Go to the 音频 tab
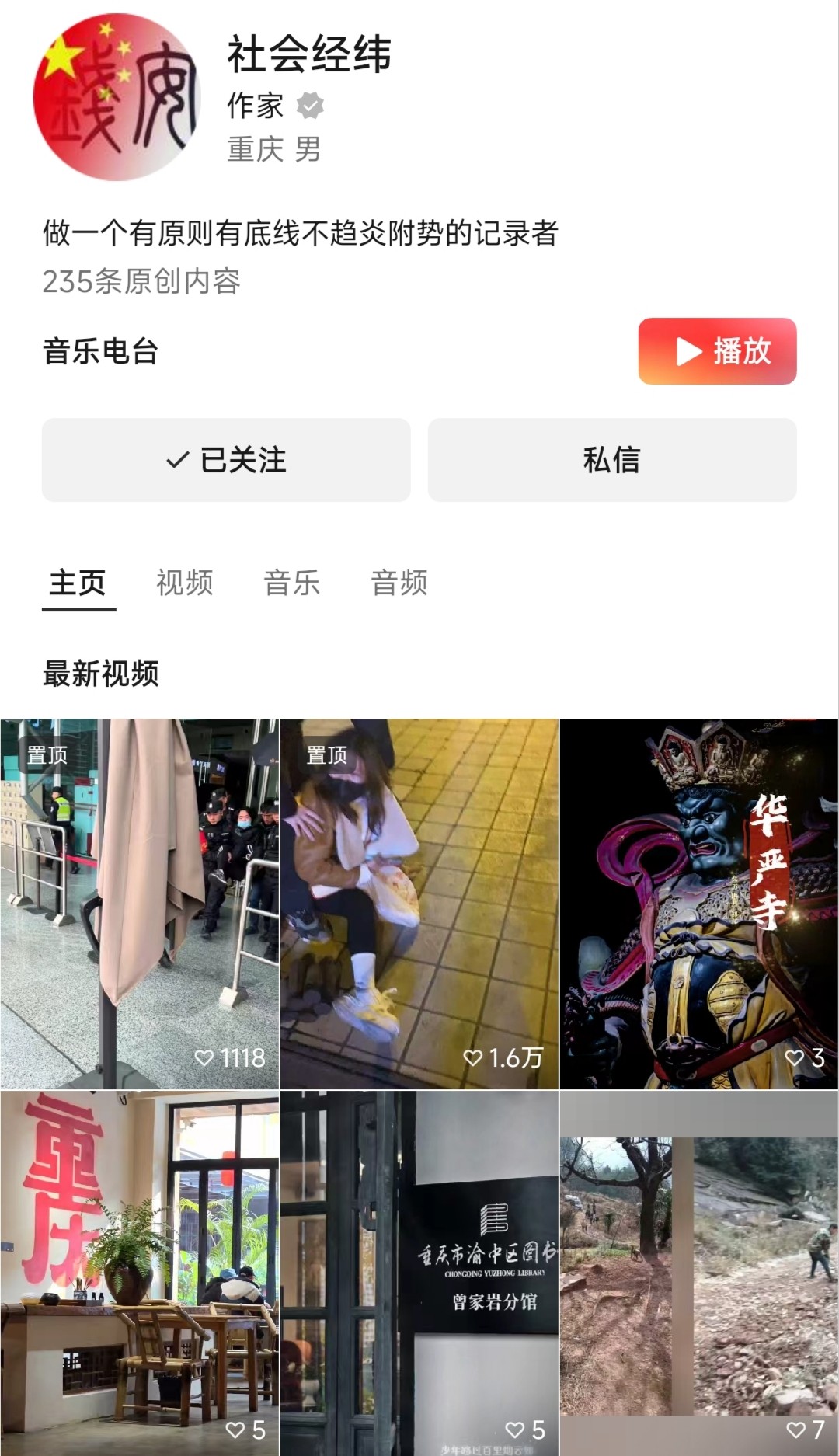This screenshot has height=1456, width=839. (x=399, y=583)
